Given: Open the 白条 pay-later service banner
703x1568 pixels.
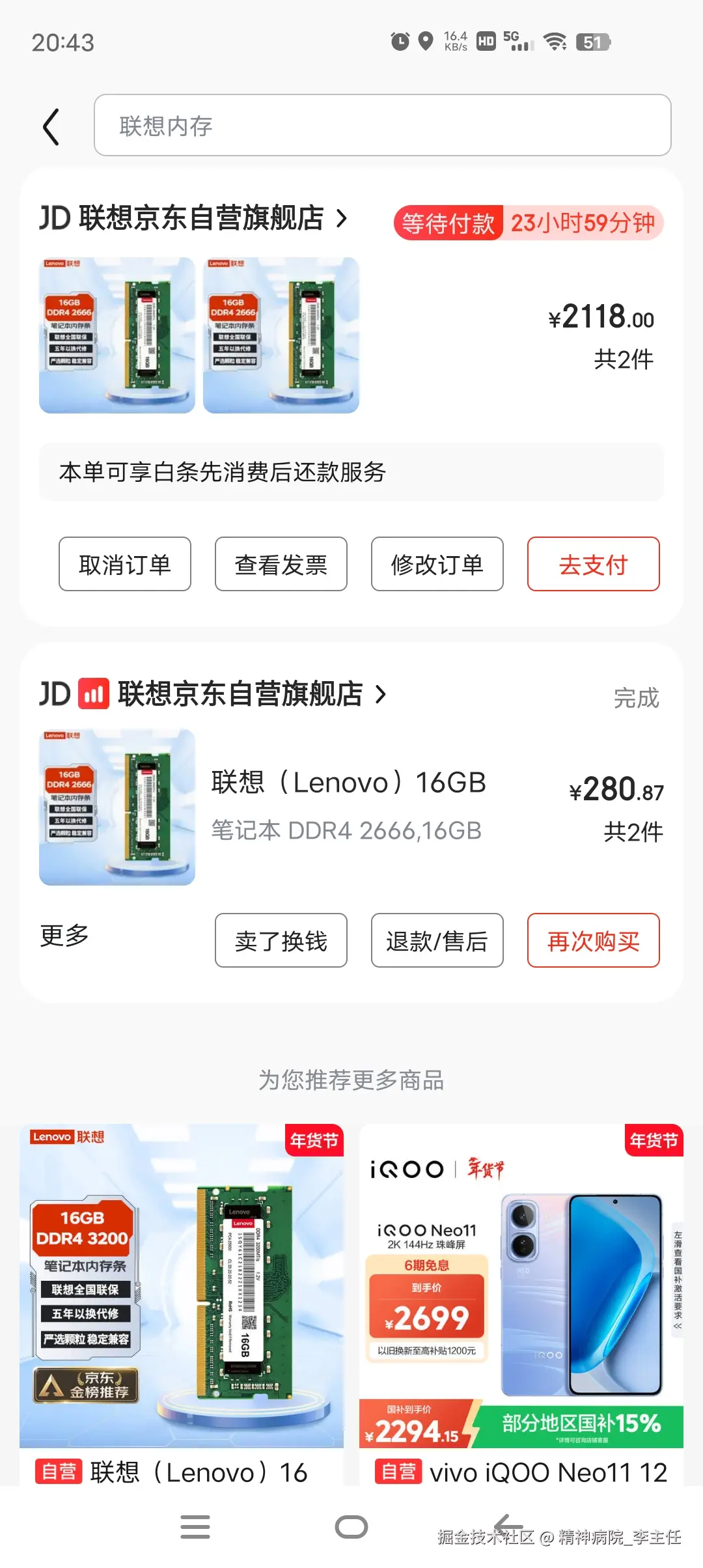Looking at the screenshot, I should pyautogui.click(x=351, y=473).
